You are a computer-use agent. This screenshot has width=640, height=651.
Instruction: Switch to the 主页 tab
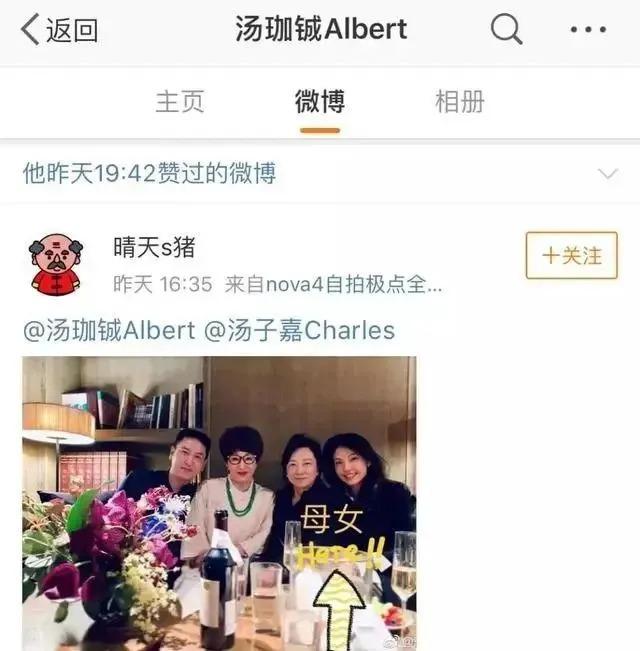[x=180, y=101]
